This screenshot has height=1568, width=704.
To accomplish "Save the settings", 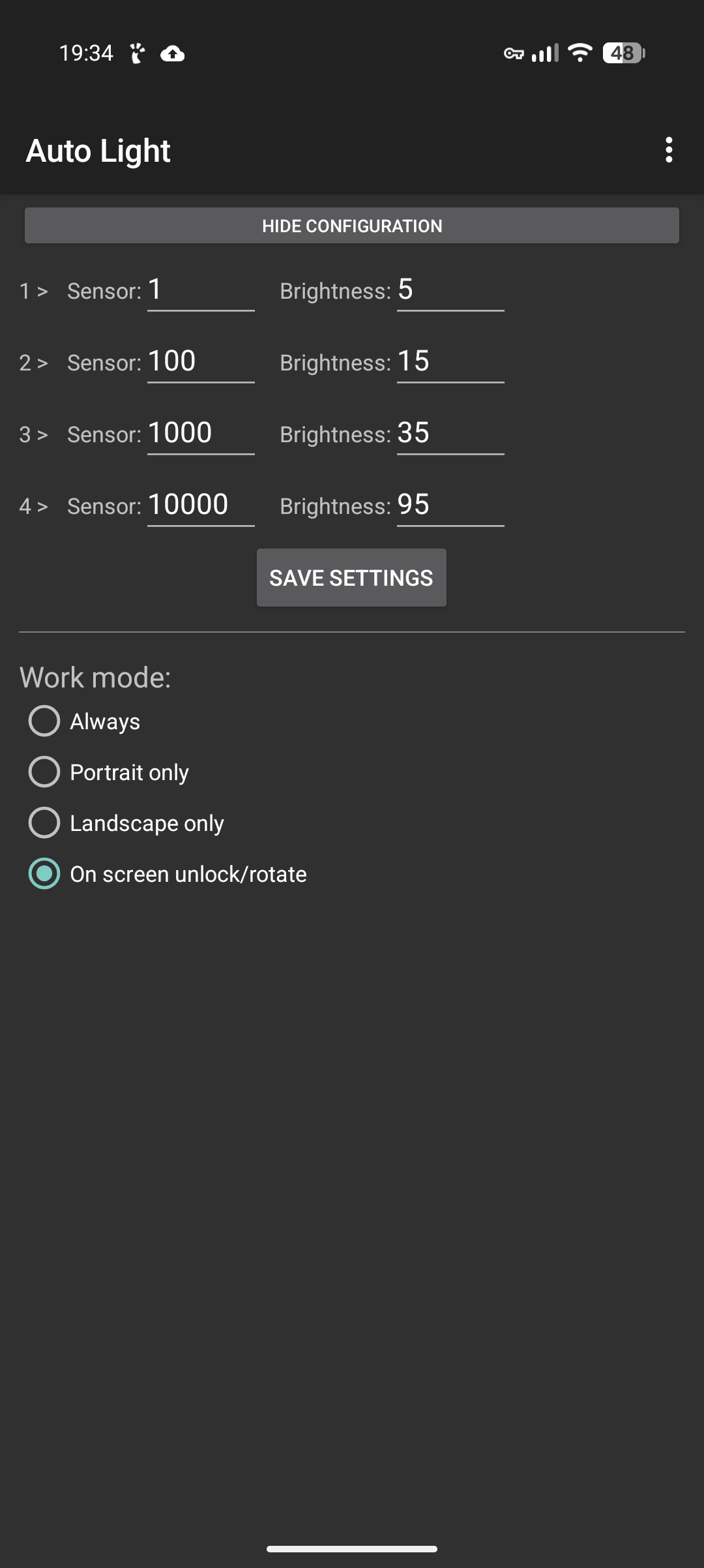I will pyautogui.click(x=351, y=578).
